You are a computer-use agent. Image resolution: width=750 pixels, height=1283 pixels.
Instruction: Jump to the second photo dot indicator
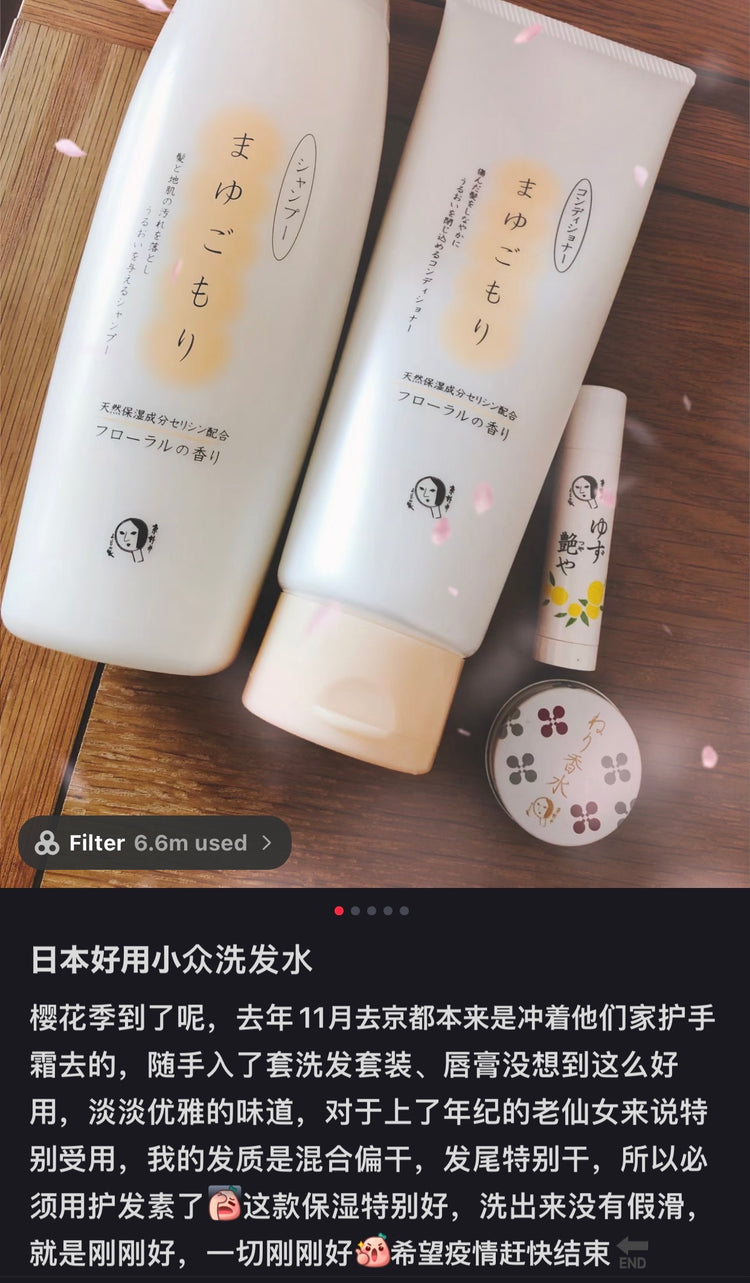tap(355, 911)
